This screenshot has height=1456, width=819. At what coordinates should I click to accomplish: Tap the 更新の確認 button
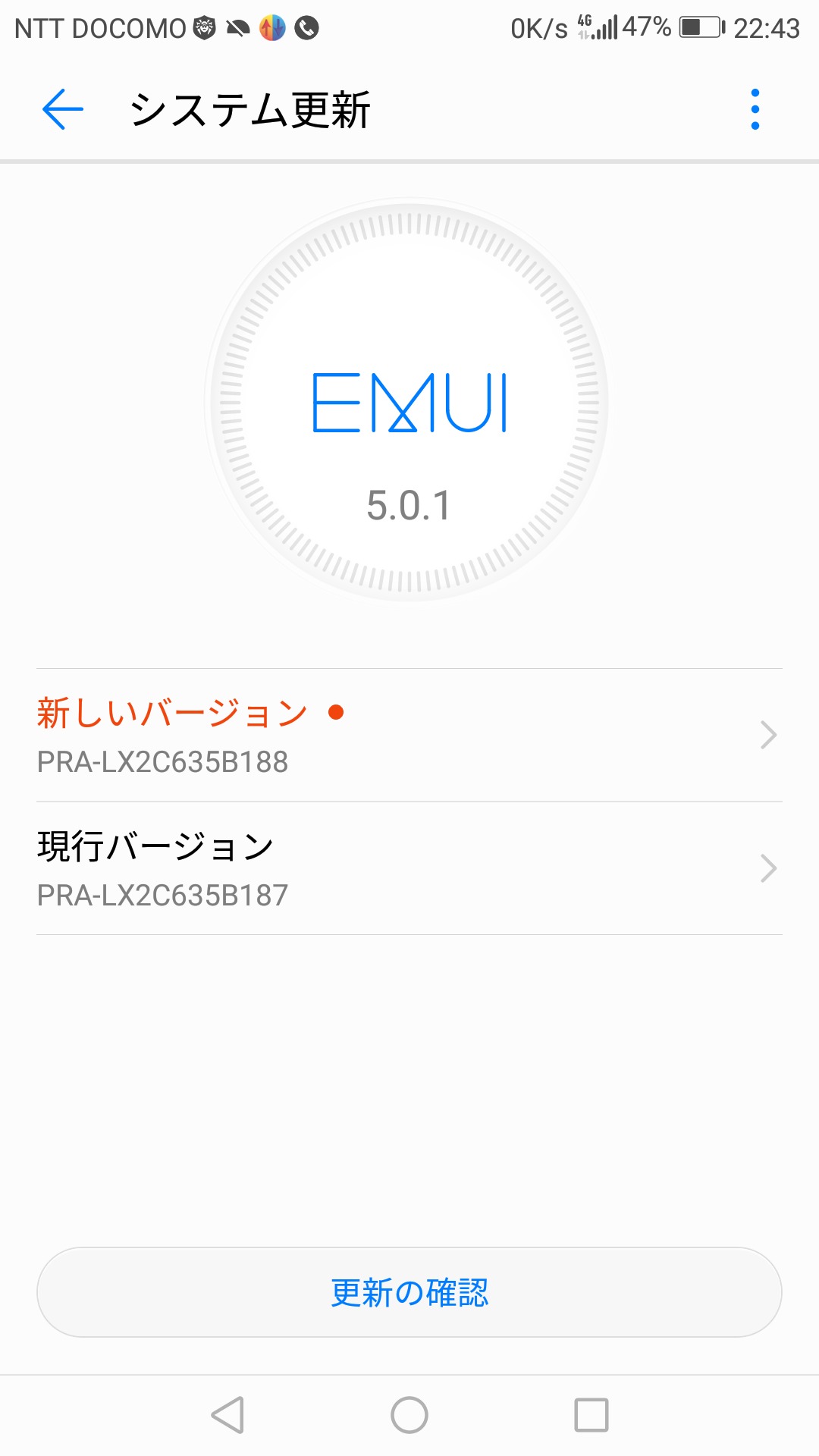[409, 1292]
